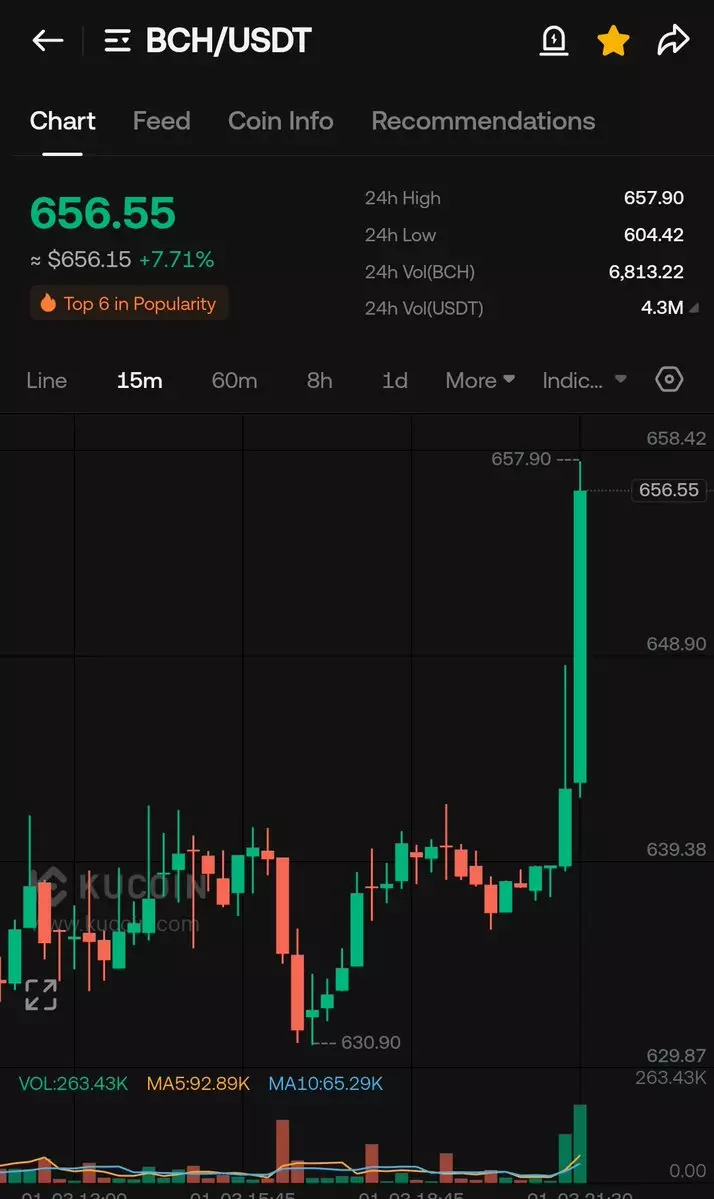
Task: Select the 15m interval
Action: (139, 380)
